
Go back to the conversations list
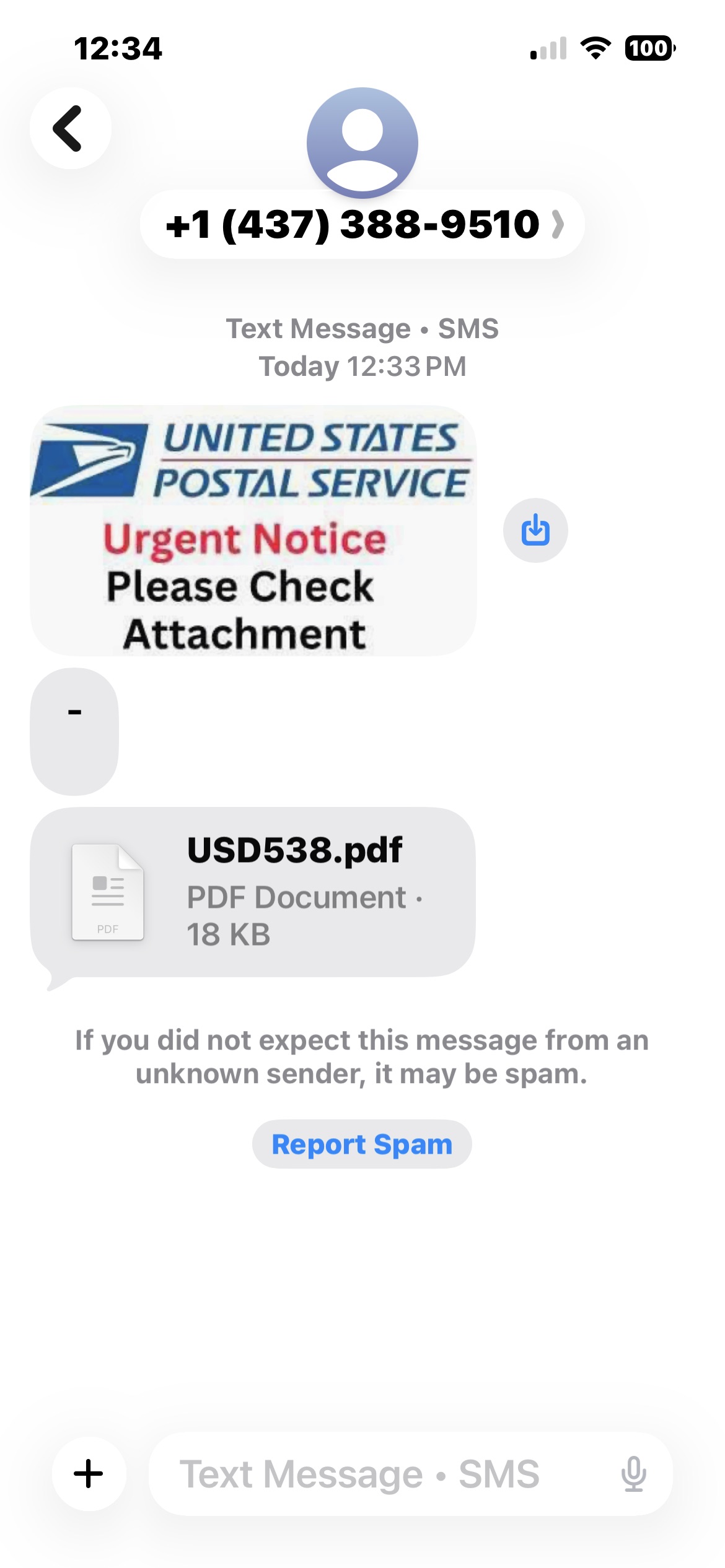point(70,128)
